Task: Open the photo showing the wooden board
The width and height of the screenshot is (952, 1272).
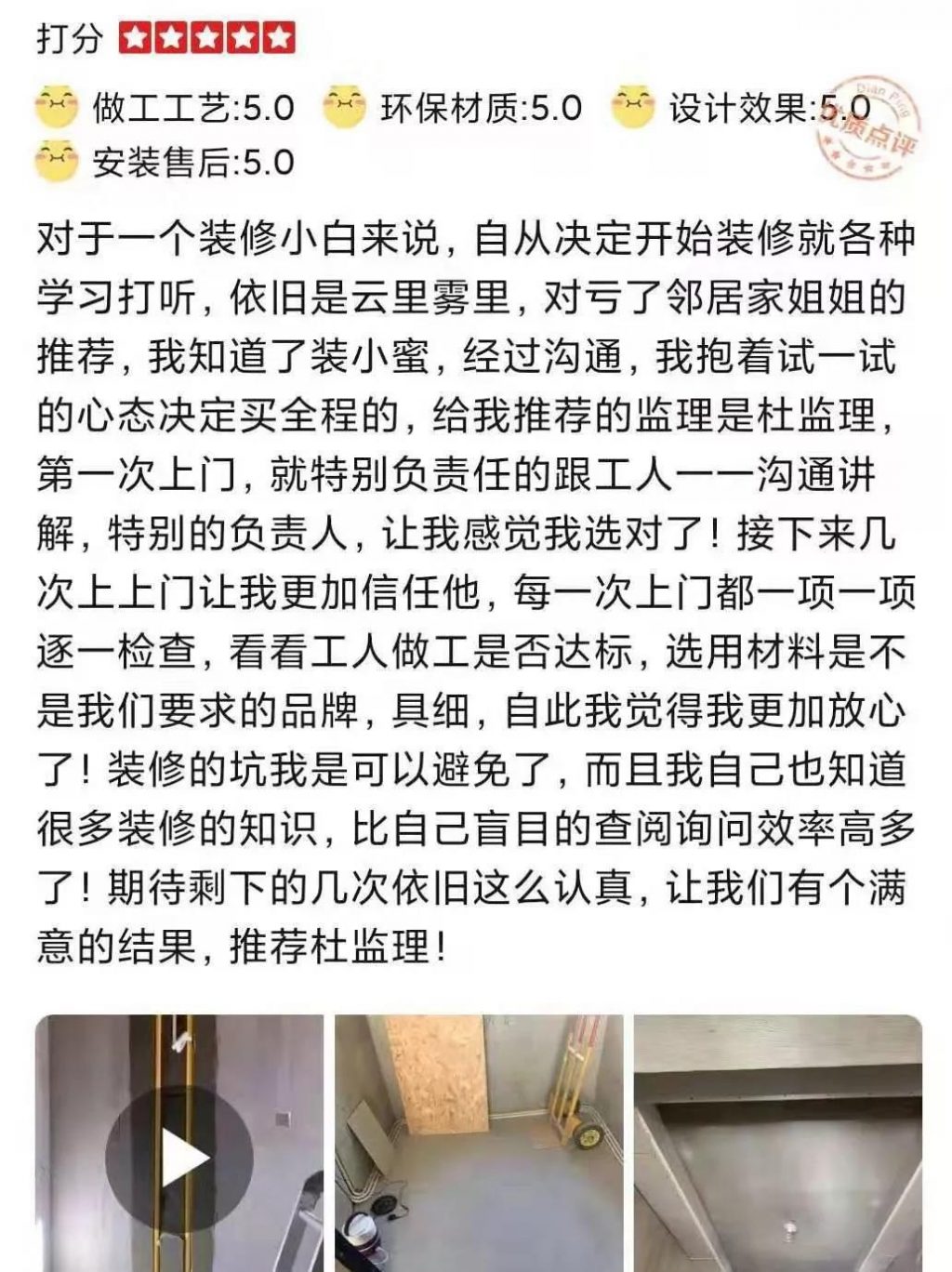Action: point(479,1144)
